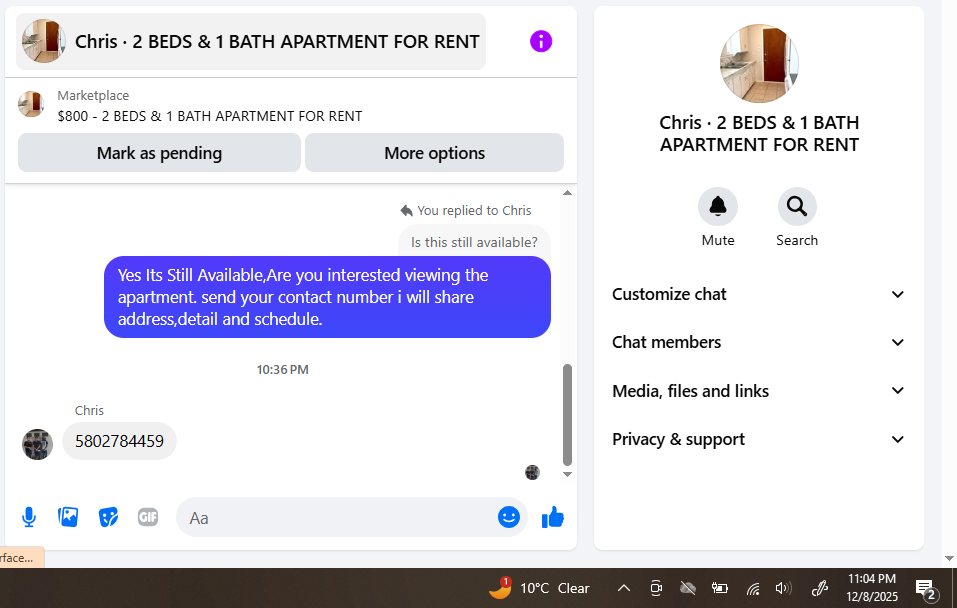Attach a photo from the gallery icon
The width and height of the screenshot is (957, 608).
[68, 517]
